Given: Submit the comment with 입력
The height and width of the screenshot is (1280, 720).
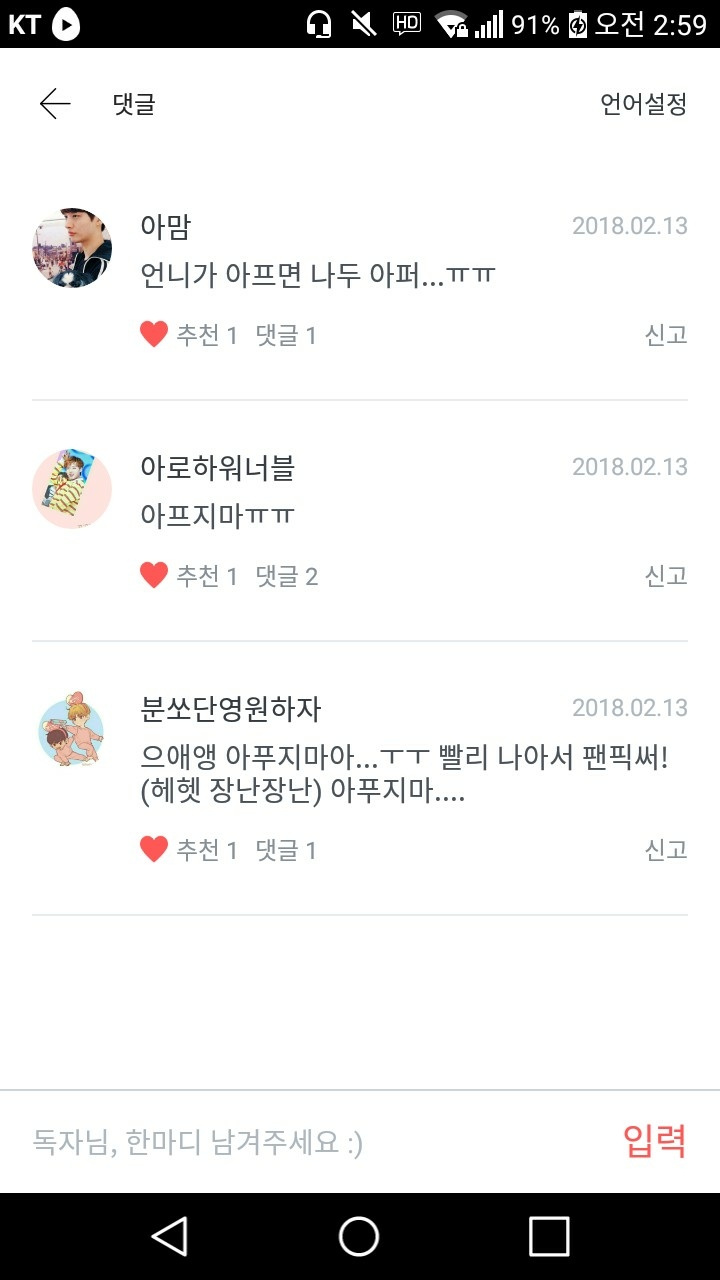Looking at the screenshot, I should (654, 1141).
